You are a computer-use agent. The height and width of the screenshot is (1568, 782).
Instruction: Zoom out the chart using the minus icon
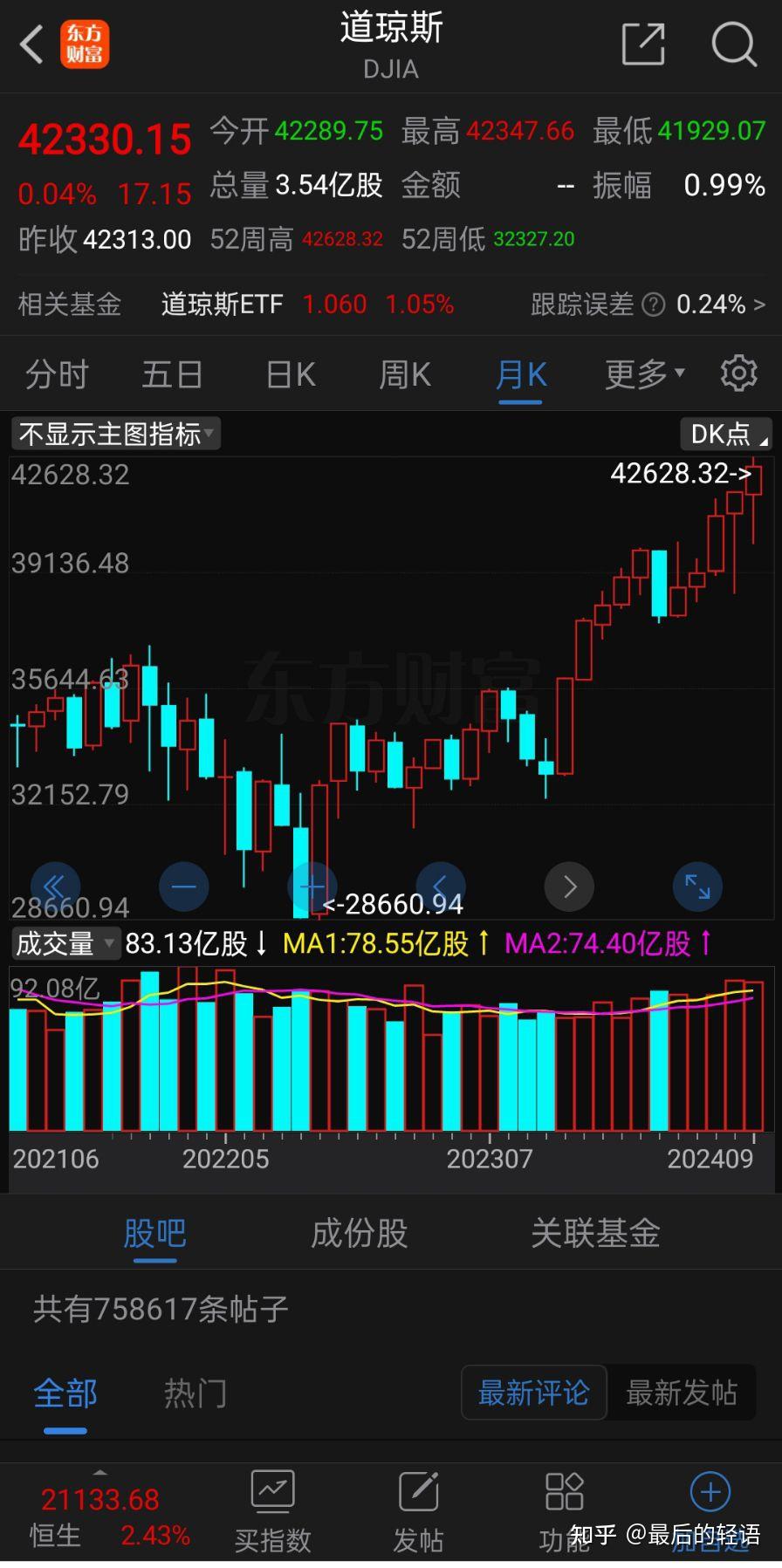coord(183,887)
